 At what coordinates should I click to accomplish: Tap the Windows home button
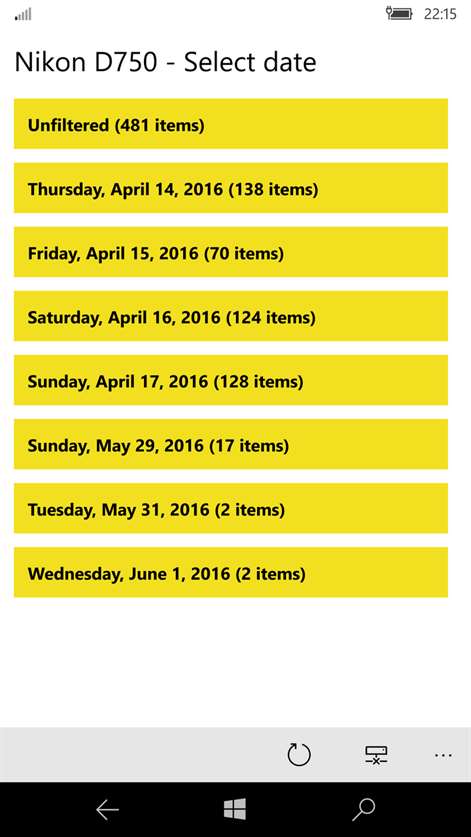pos(235,809)
